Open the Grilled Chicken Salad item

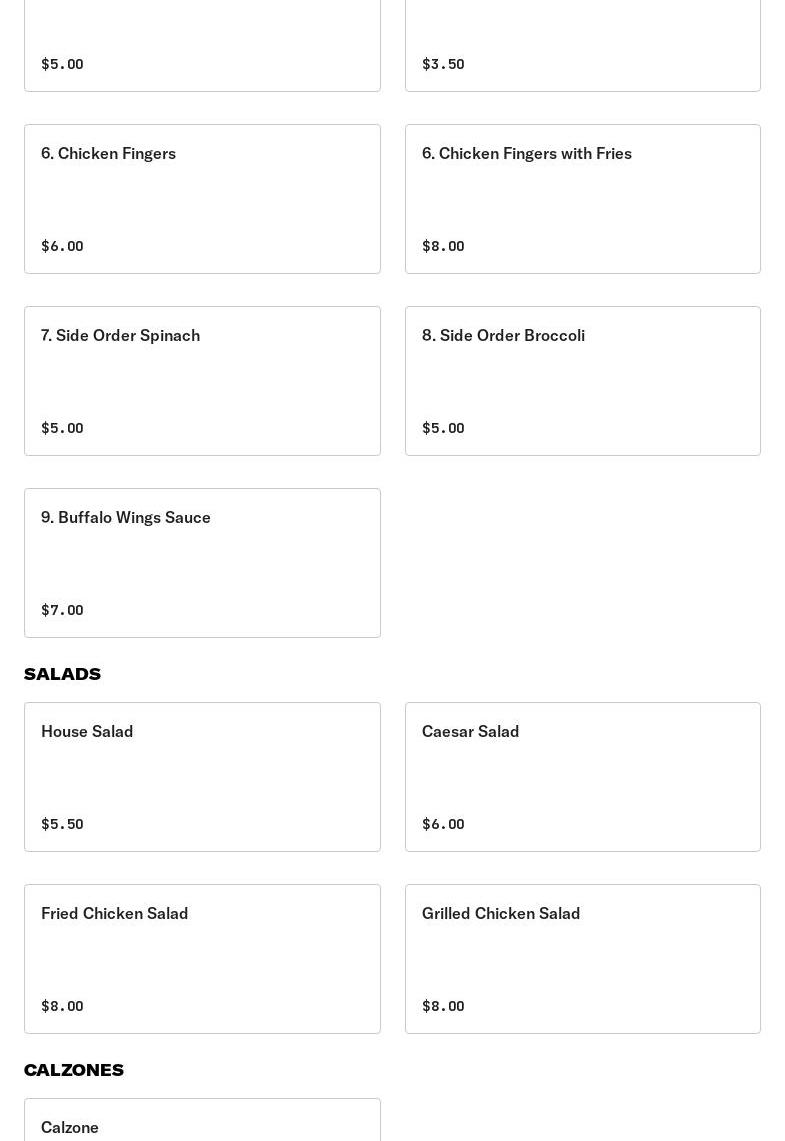[x=582, y=959]
